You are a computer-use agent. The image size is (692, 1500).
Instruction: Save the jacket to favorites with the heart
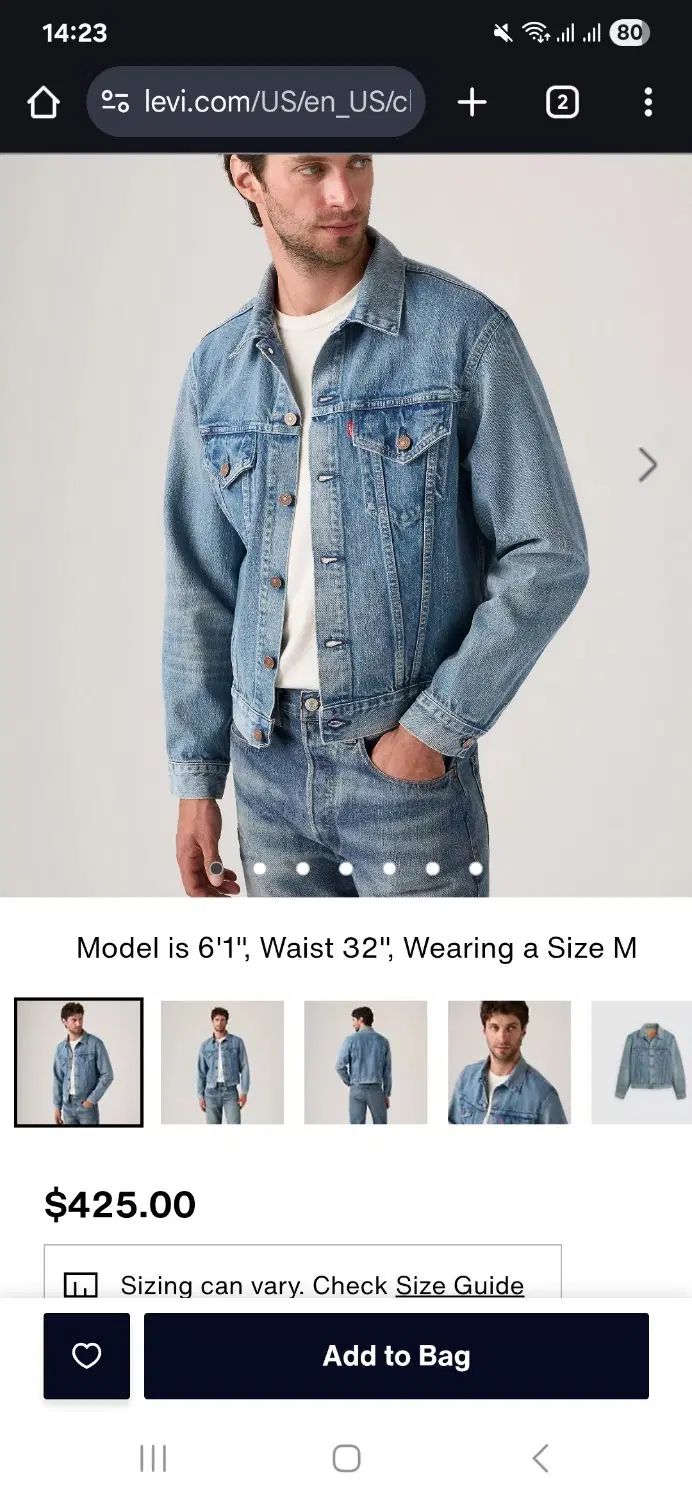pyautogui.click(x=87, y=1356)
